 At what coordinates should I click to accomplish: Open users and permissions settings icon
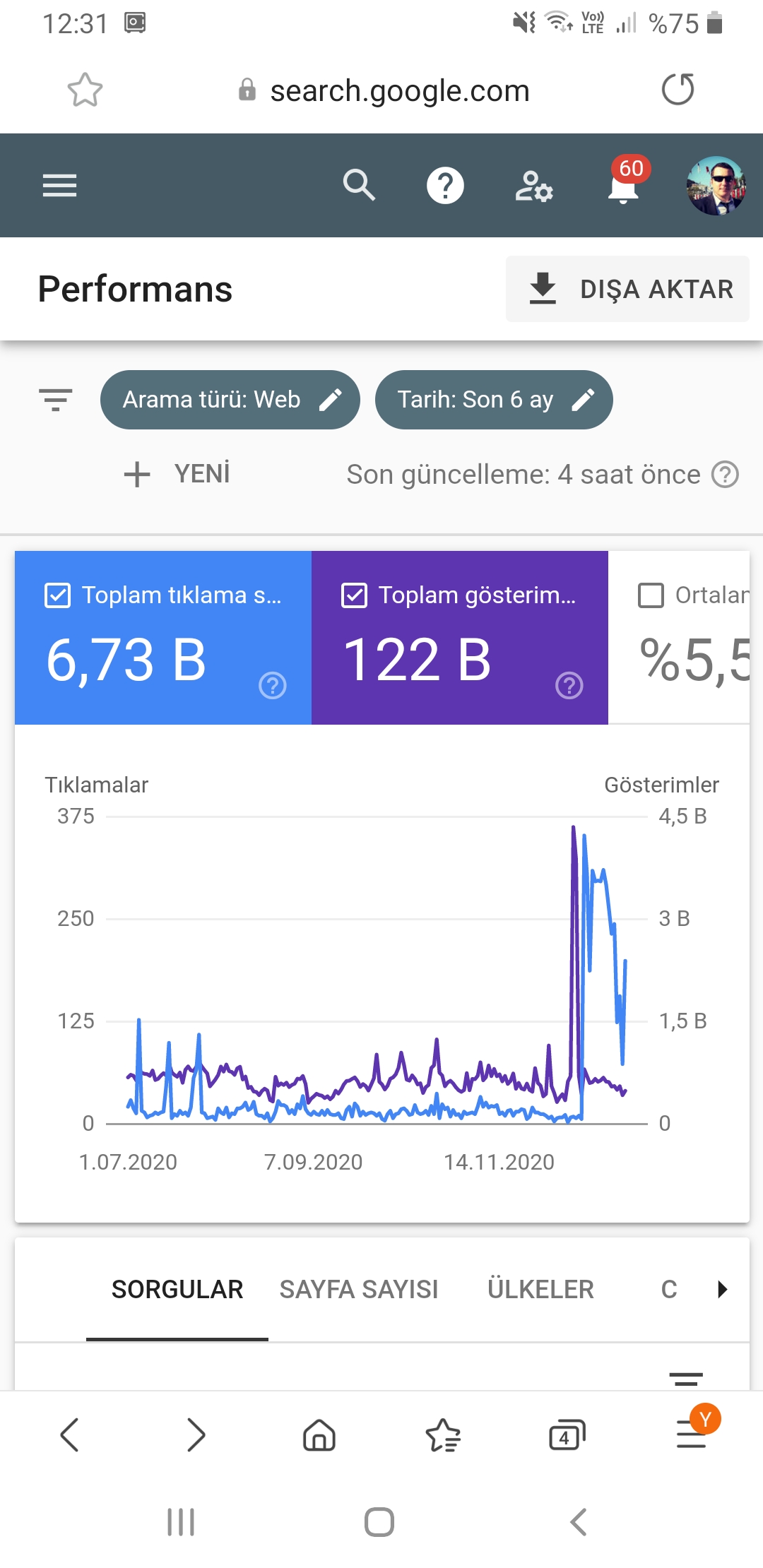click(534, 186)
